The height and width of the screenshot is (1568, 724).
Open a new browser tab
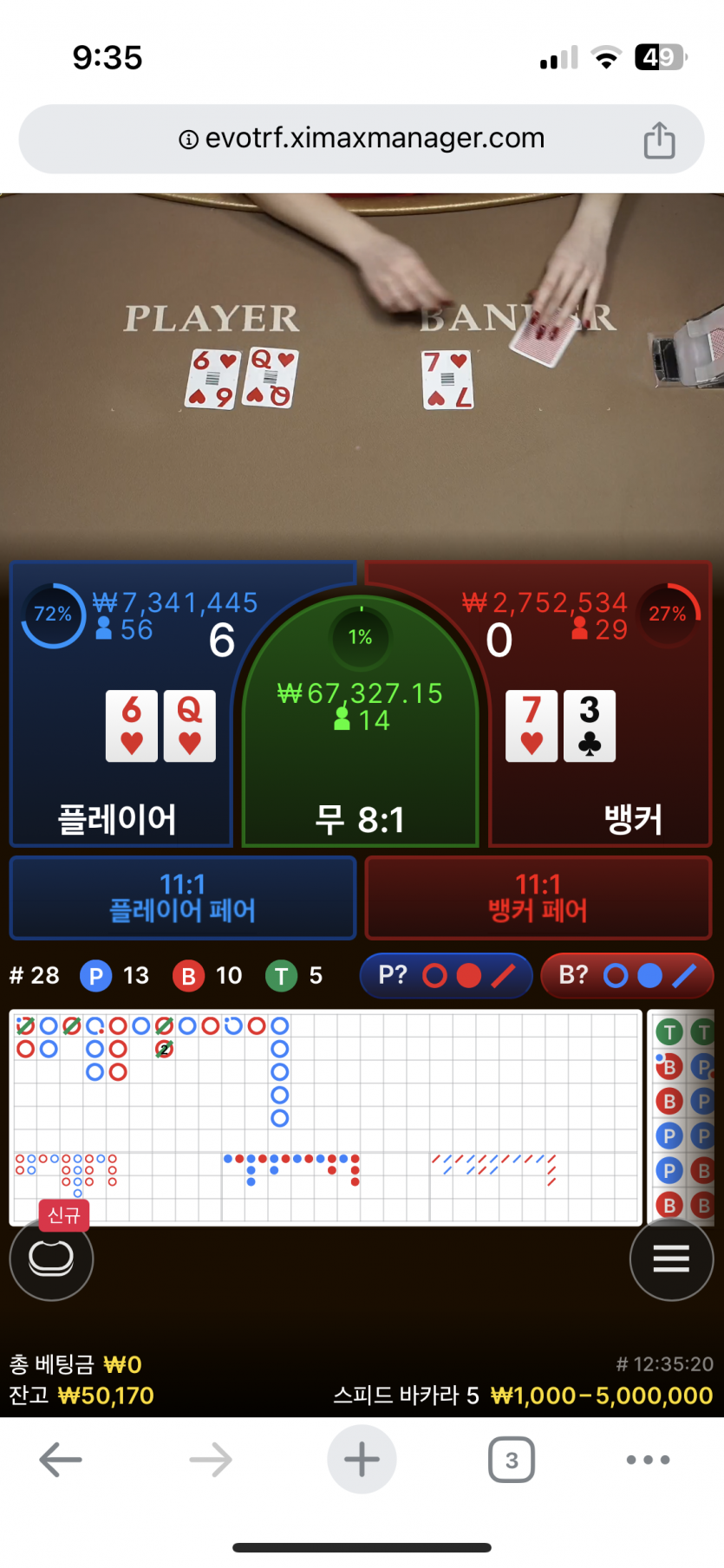click(362, 1460)
